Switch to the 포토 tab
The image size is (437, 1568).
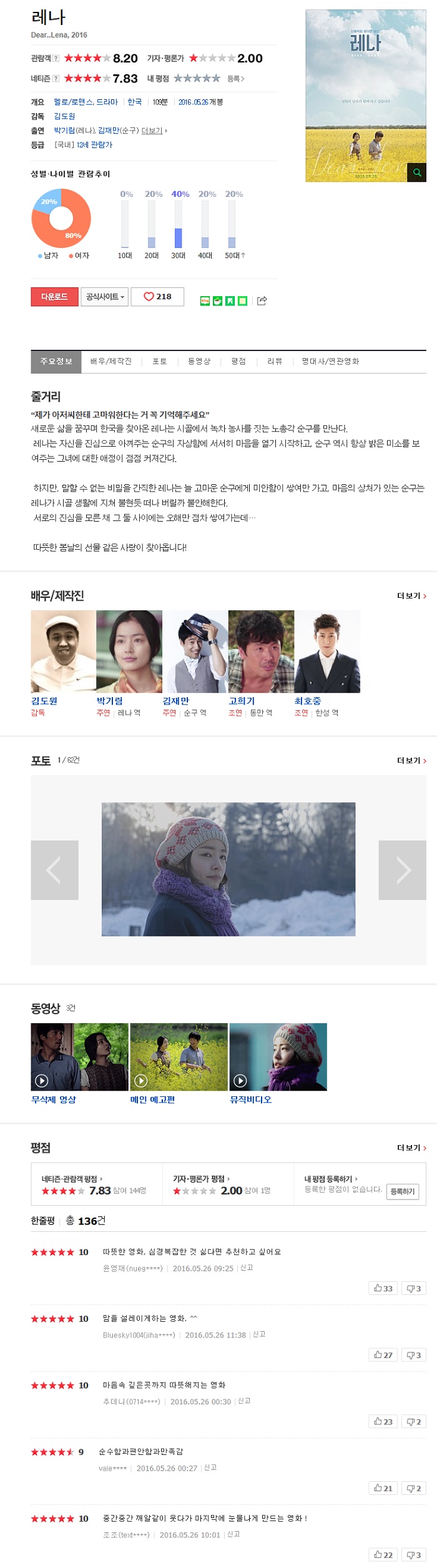(160, 362)
